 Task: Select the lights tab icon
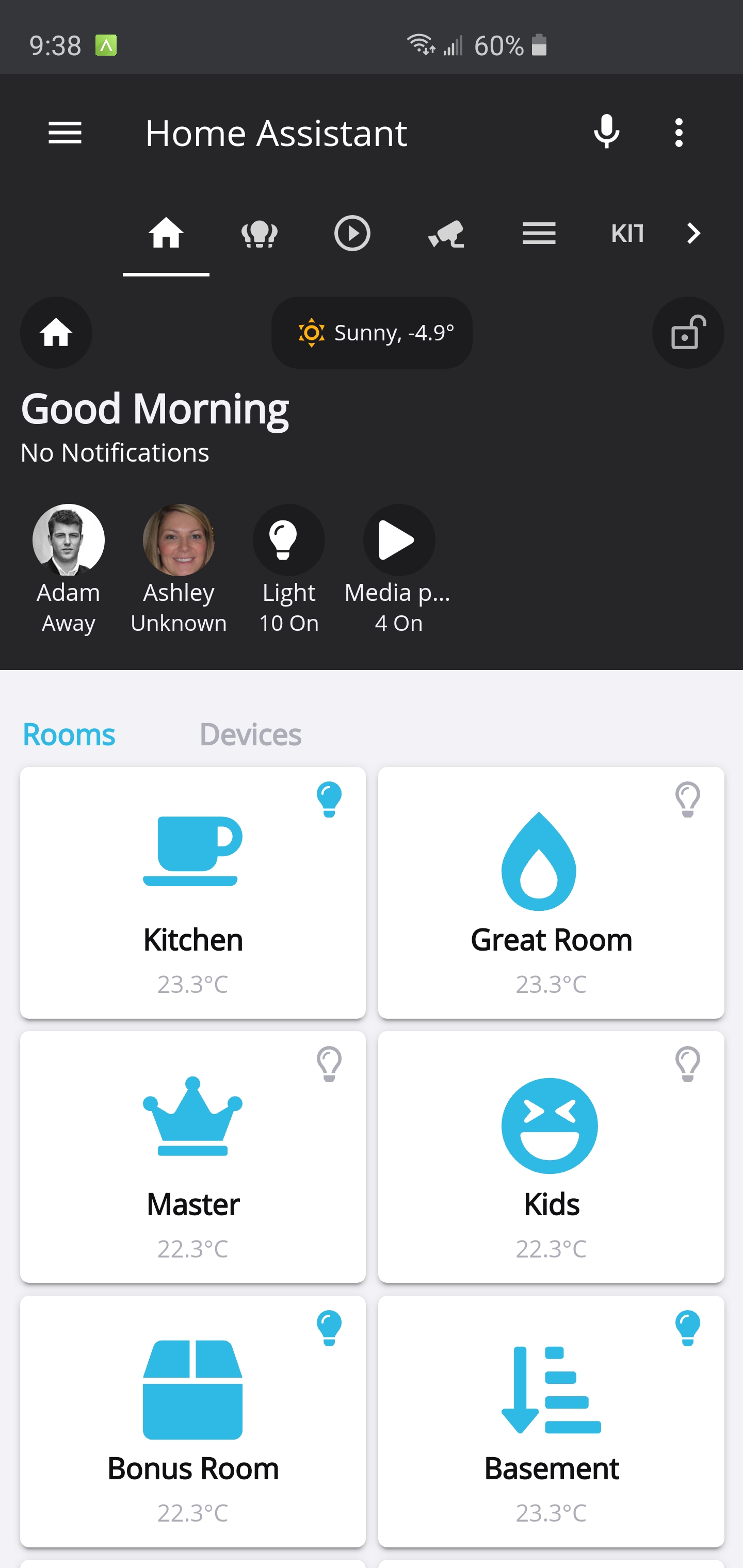[x=259, y=233]
